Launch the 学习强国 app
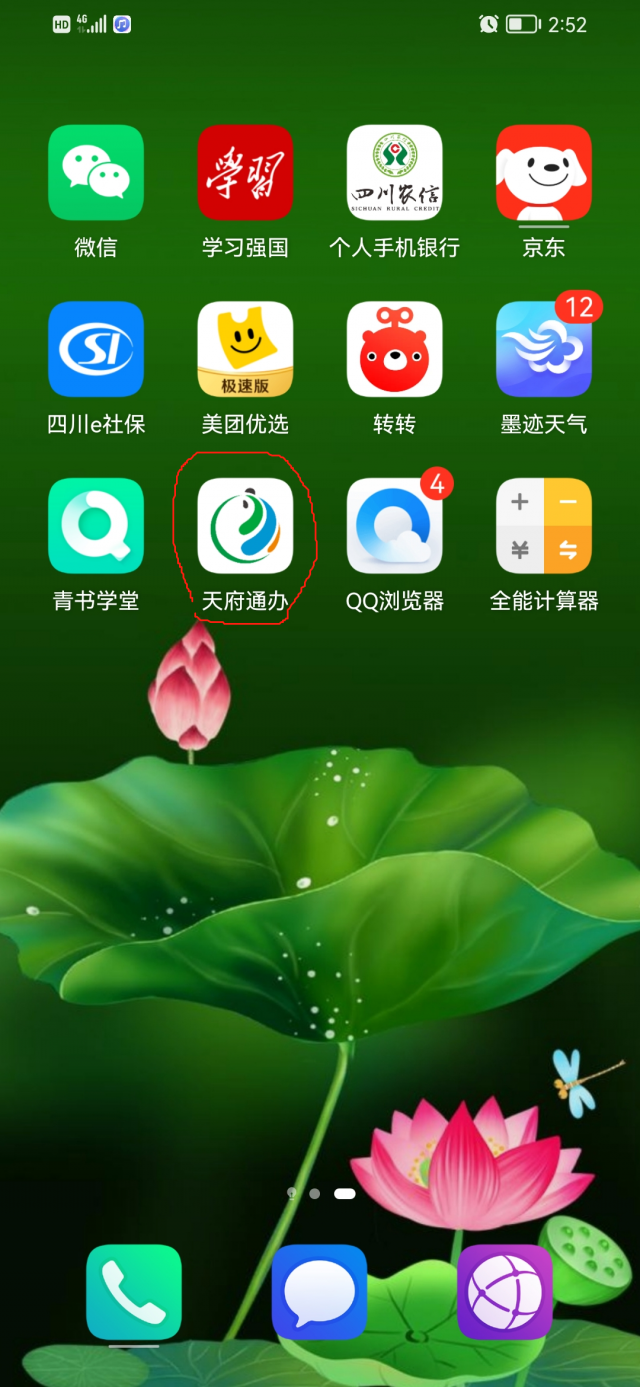The image size is (640, 1387). click(245, 172)
